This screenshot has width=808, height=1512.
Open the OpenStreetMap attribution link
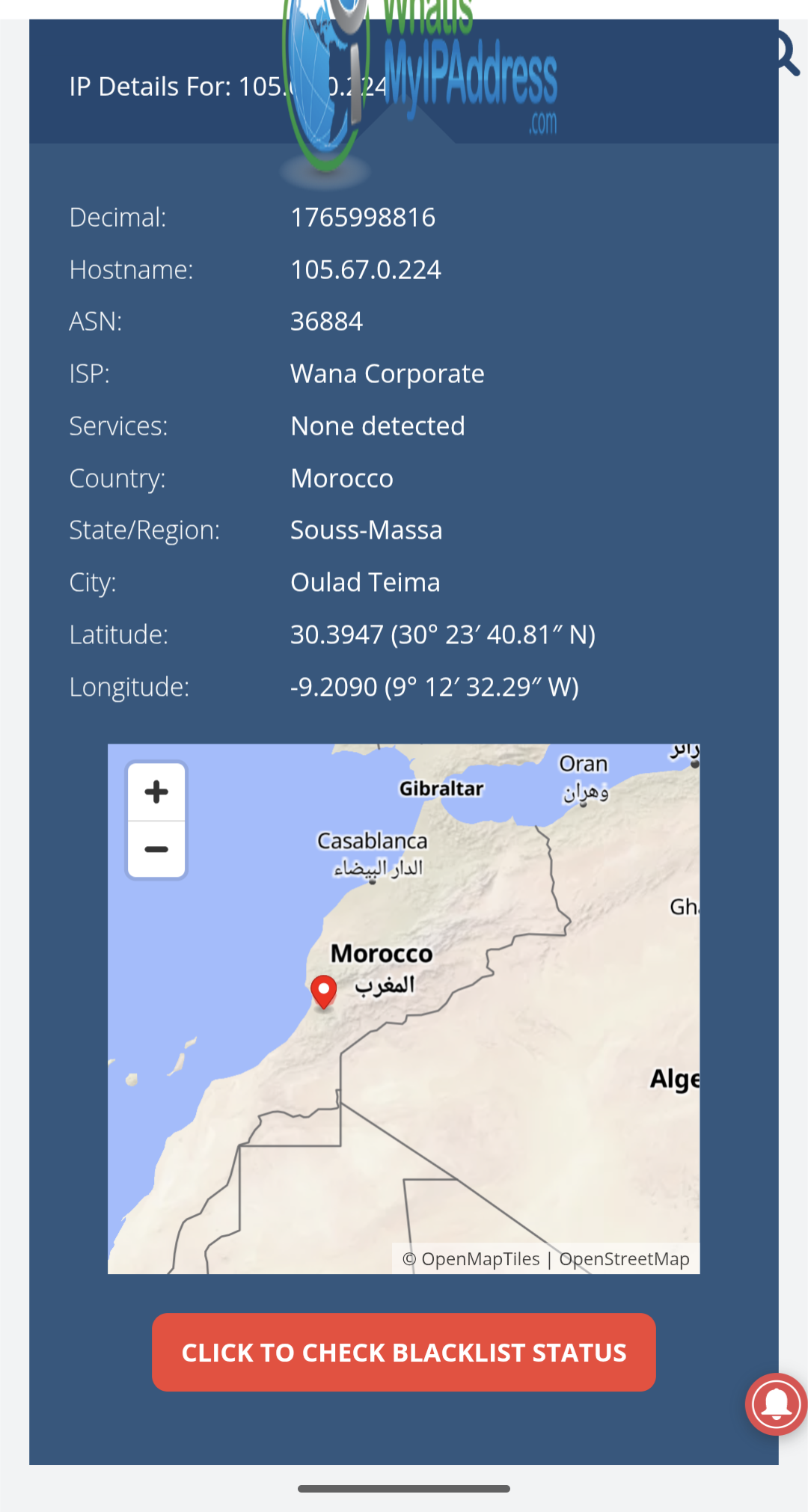click(624, 1259)
